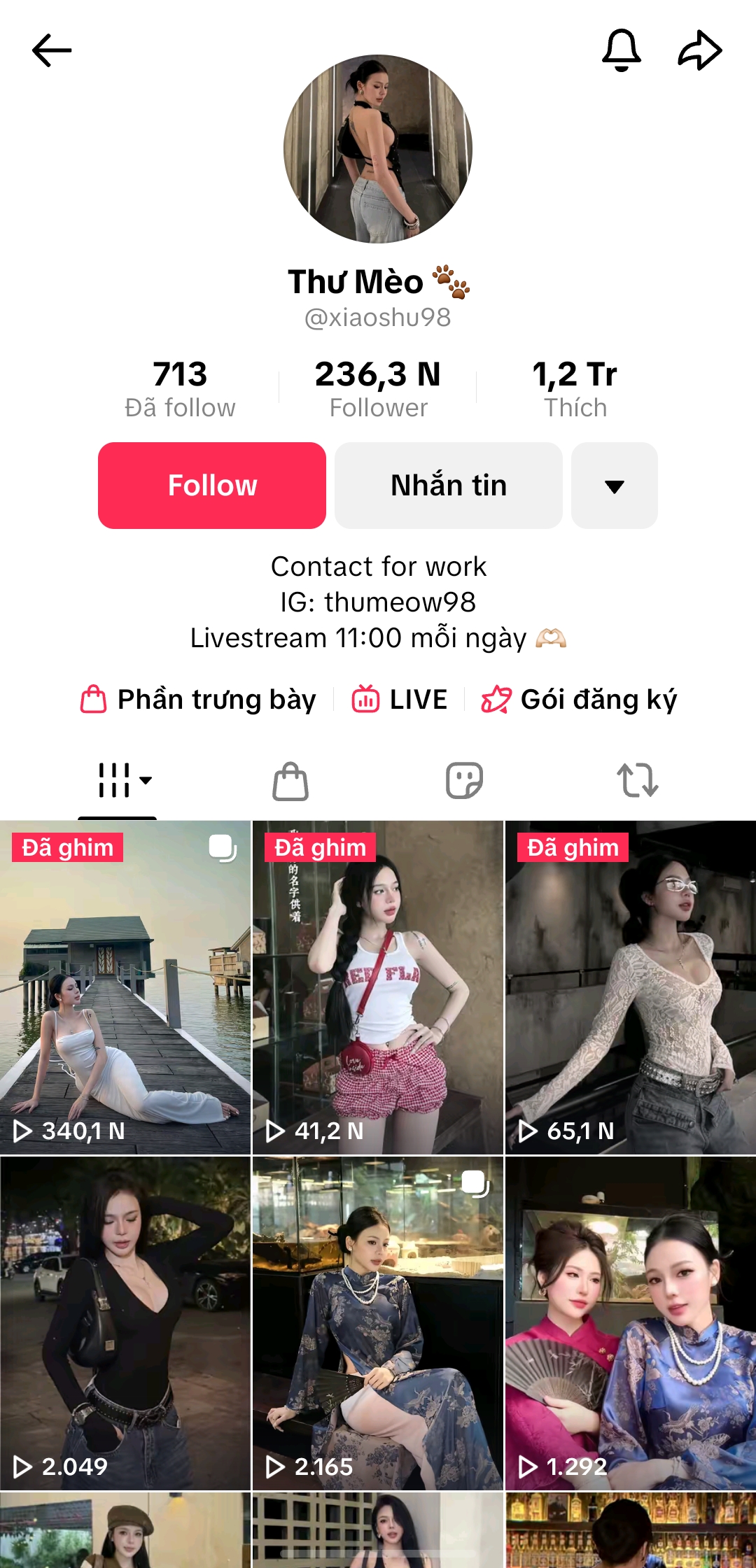The image size is (756, 1568).
Task: Play the video with 2.165 views
Action: (x=378, y=1322)
